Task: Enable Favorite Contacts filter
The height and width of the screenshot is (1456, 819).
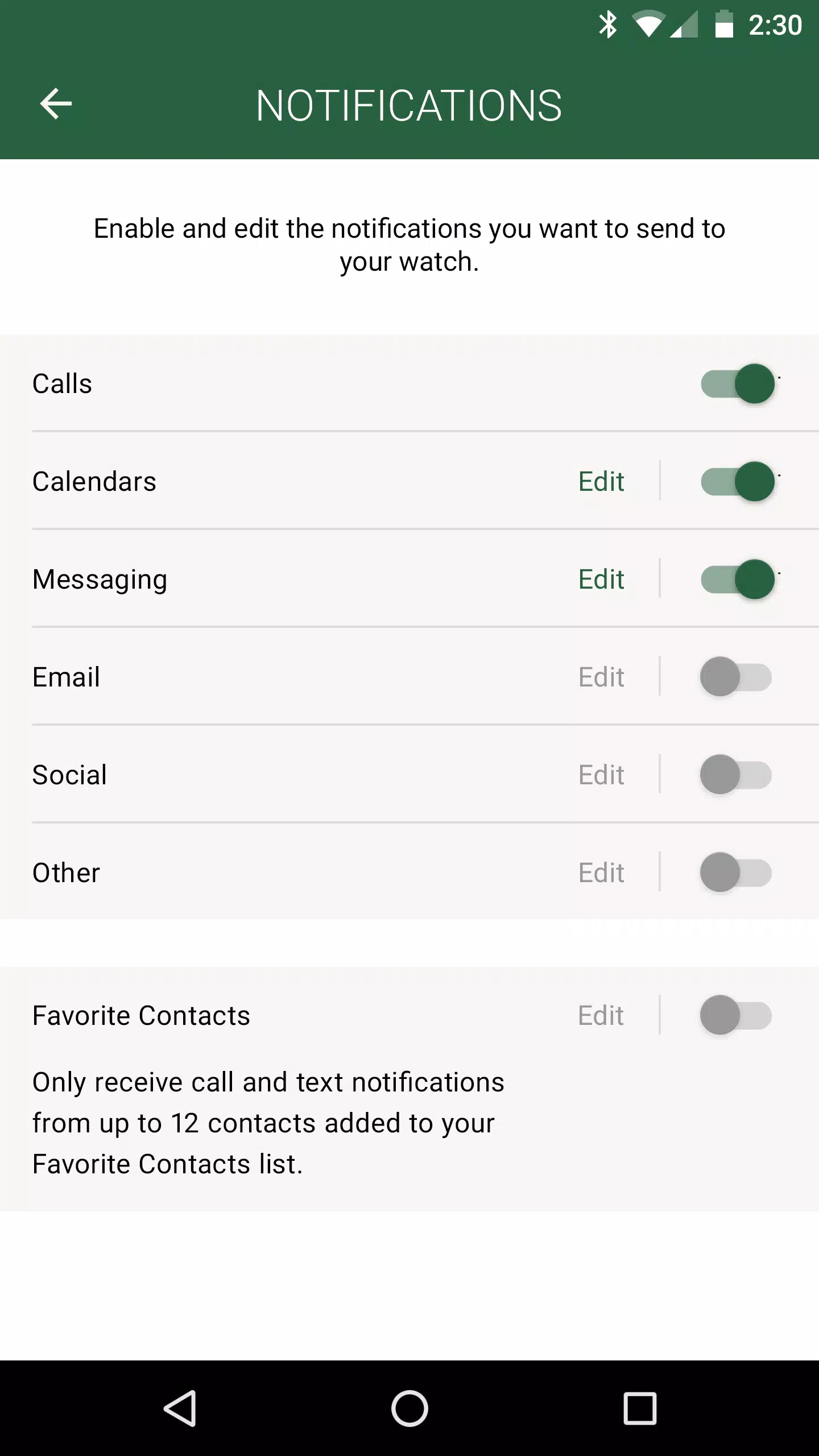Action: pyautogui.click(x=736, y=1016)
